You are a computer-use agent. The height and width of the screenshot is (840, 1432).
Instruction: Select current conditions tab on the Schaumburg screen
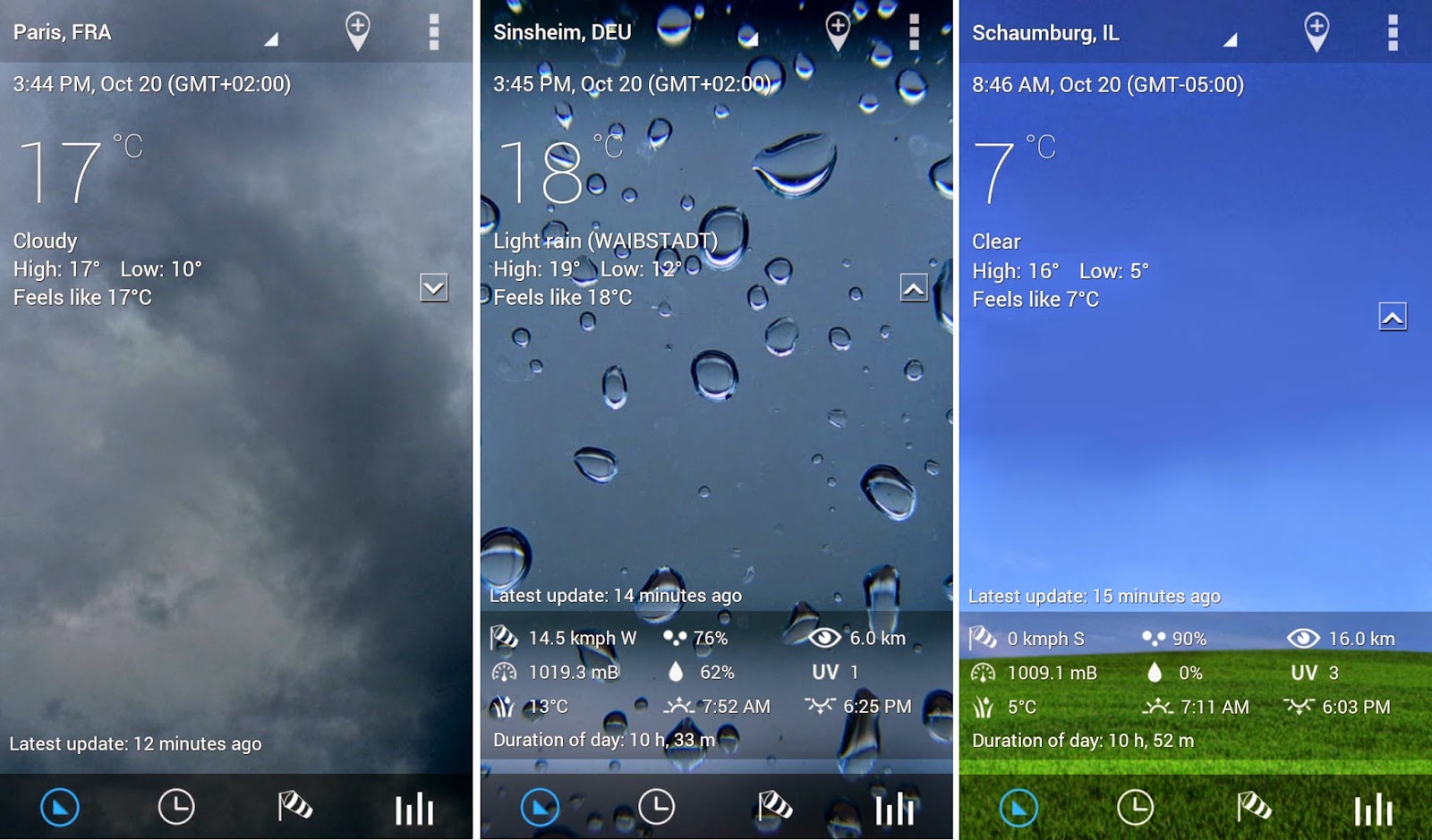1019,808
